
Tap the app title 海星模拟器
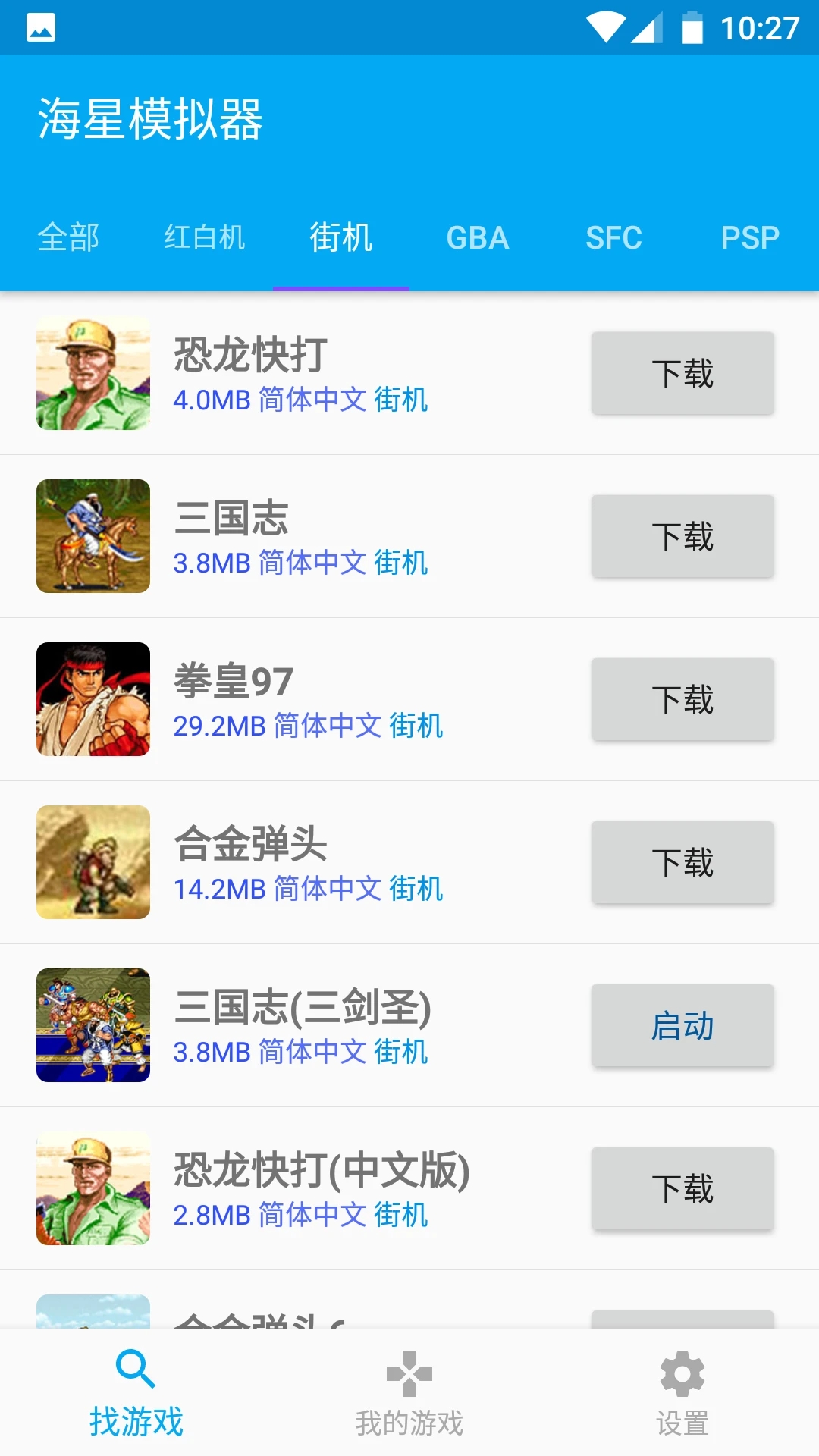pyautogui.click(x=149, y=121)
